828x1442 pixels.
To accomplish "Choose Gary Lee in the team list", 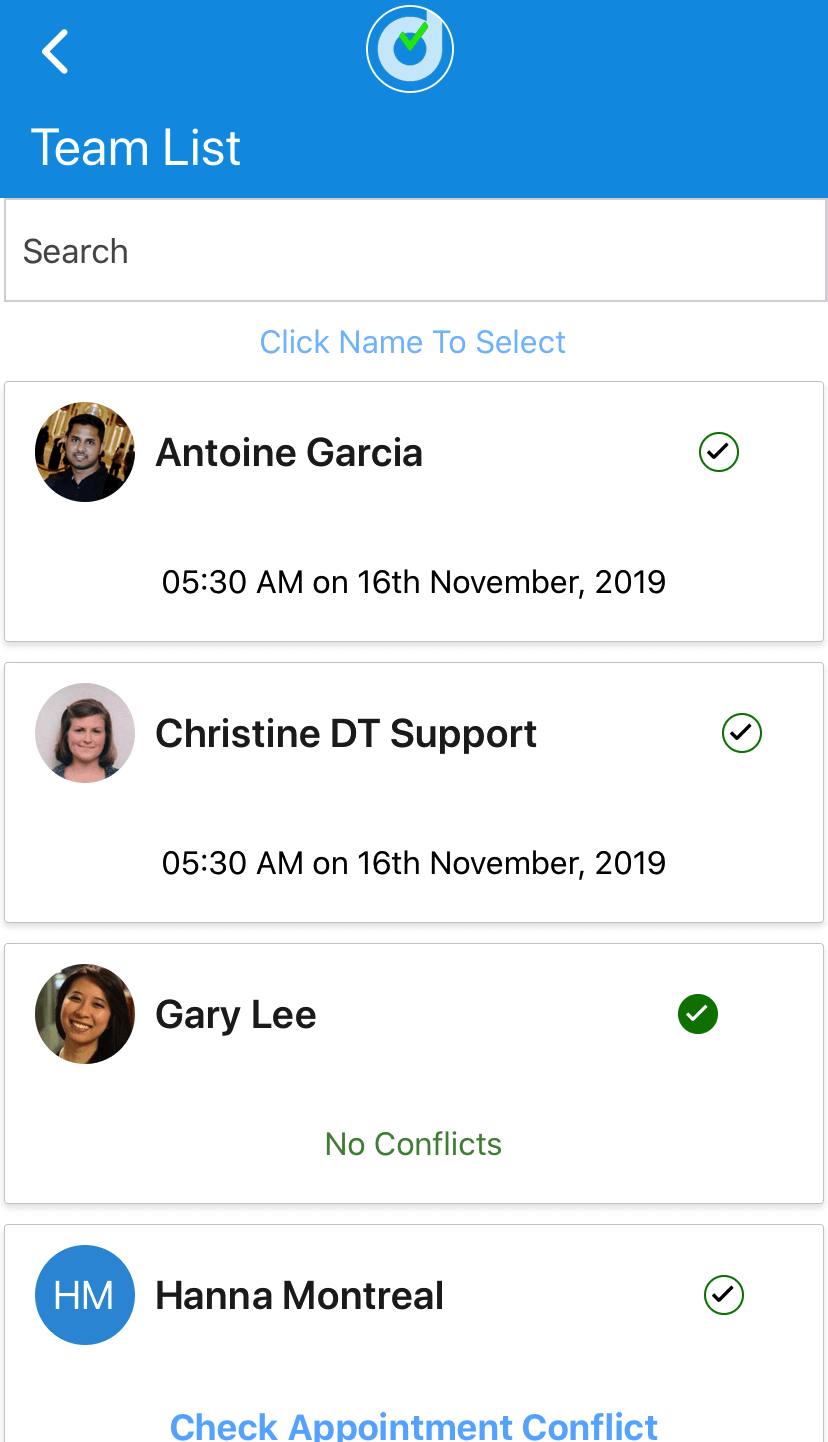I will (236, 1015).
